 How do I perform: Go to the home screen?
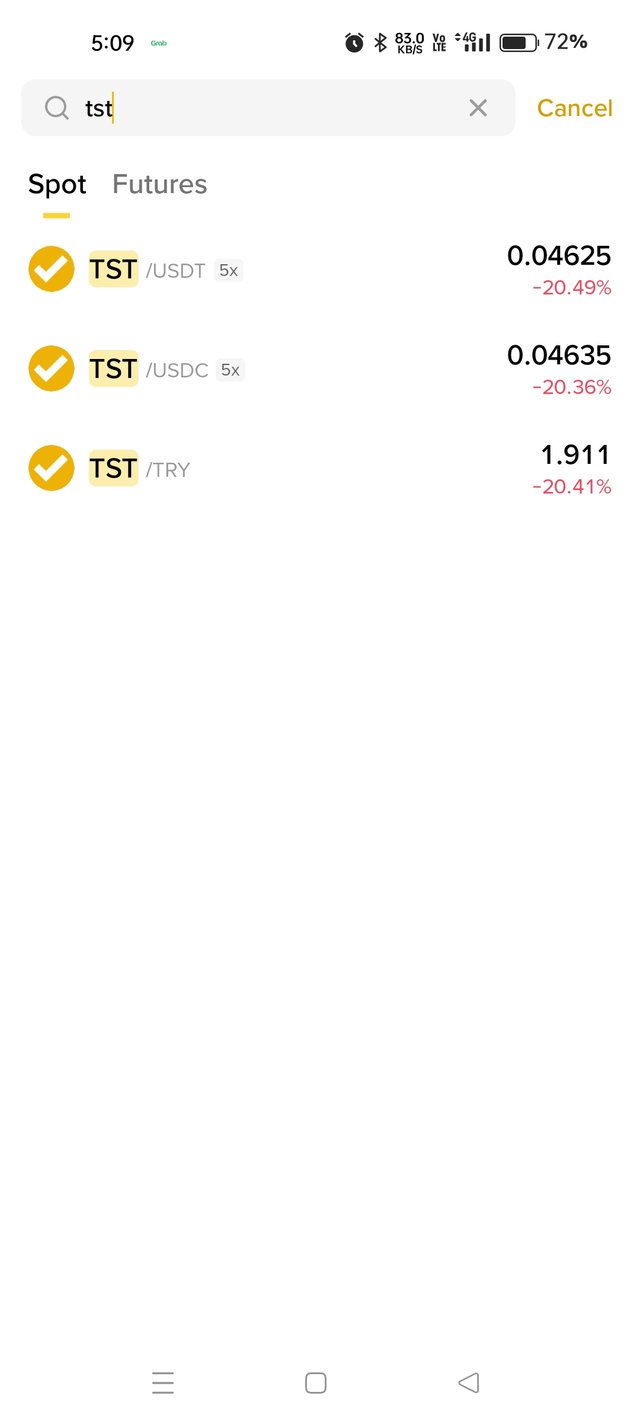pos(315,1383)
